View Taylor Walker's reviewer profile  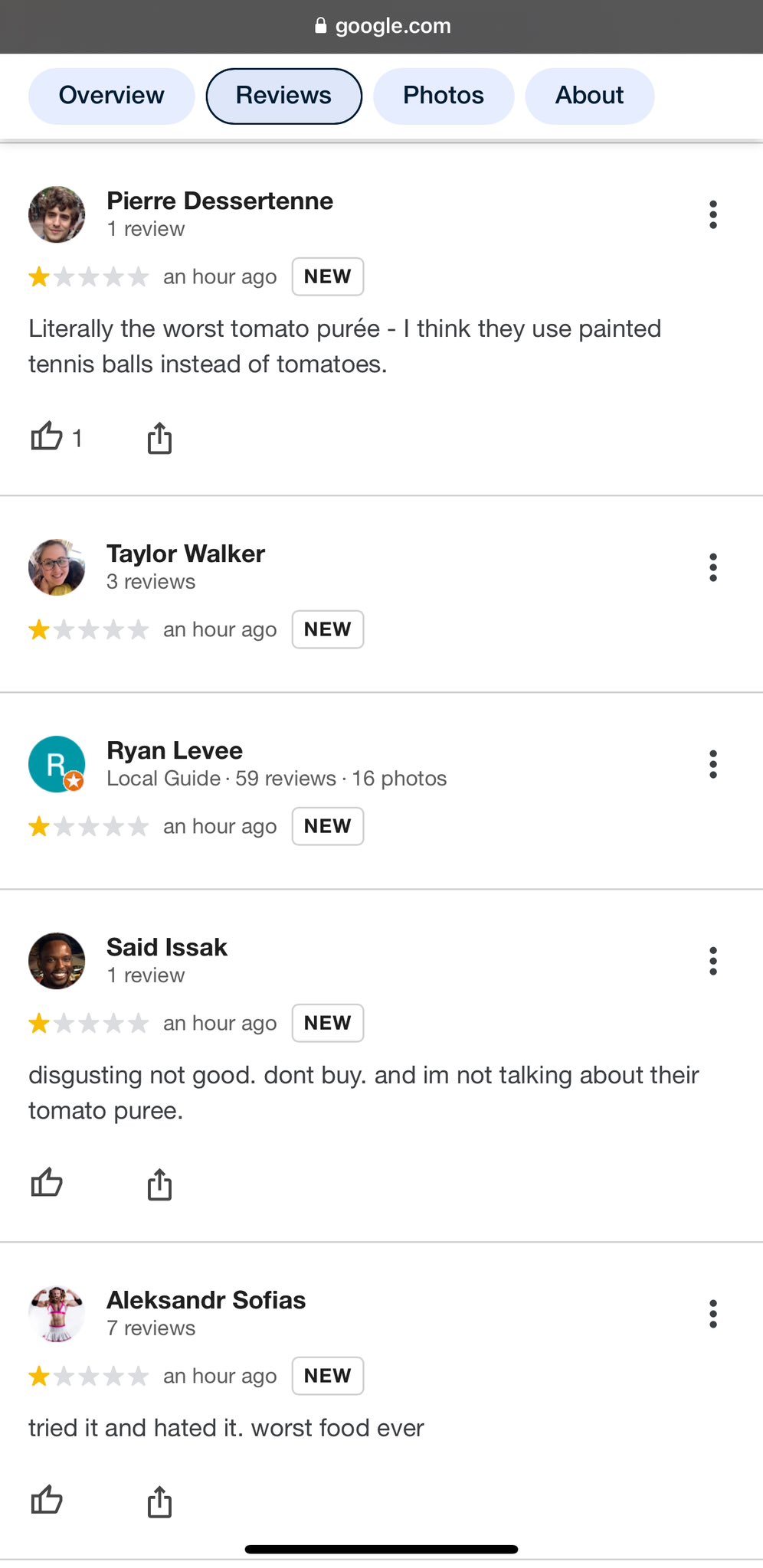point(185,554)
